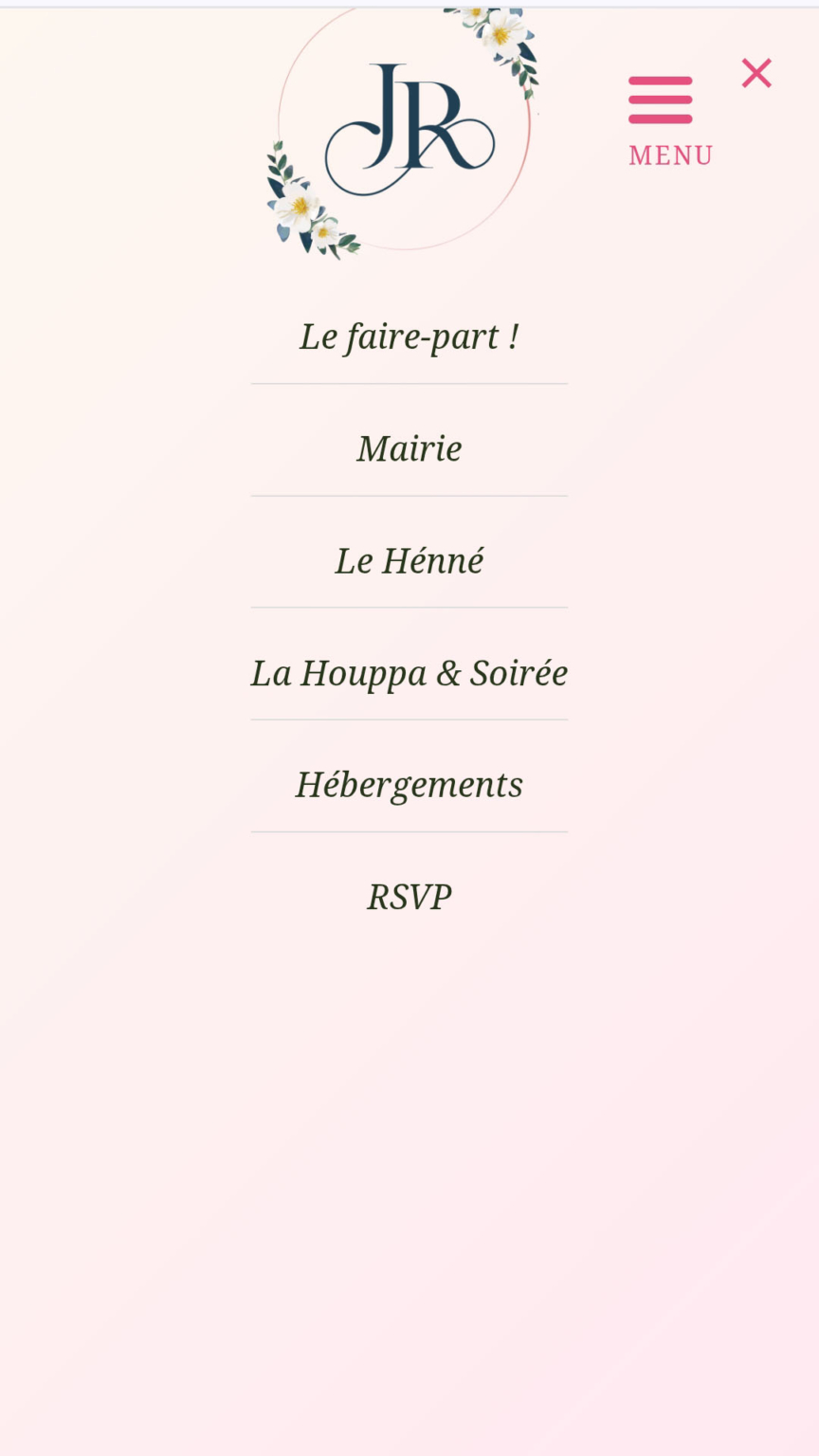Open Le faire-part ! page

point(409,337)
